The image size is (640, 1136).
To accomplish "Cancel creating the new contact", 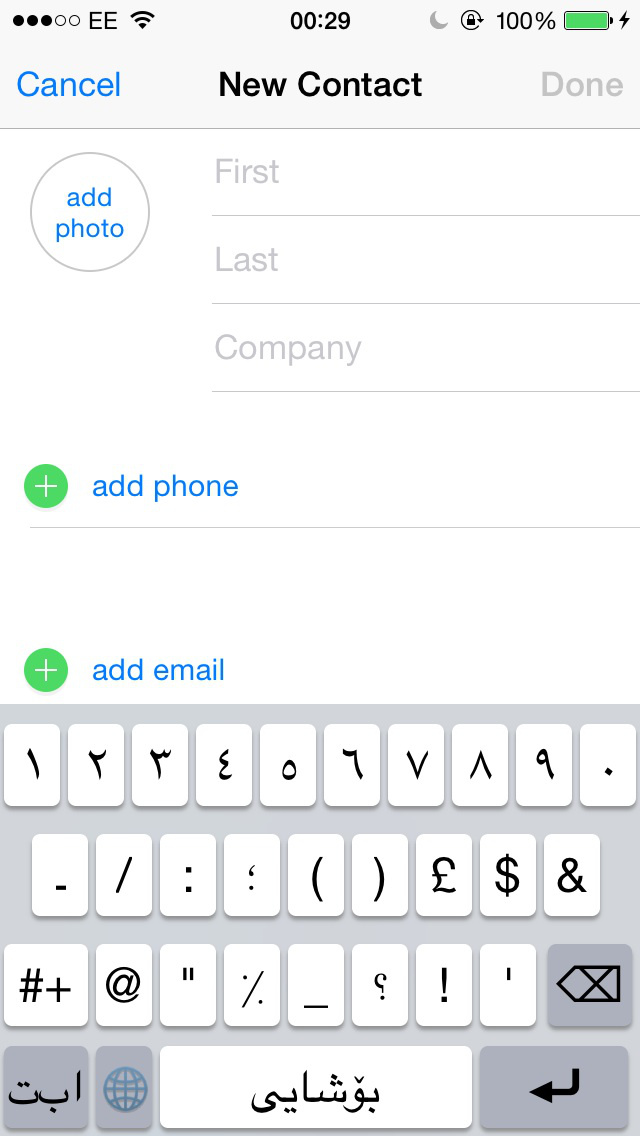I will coord(68,85).
